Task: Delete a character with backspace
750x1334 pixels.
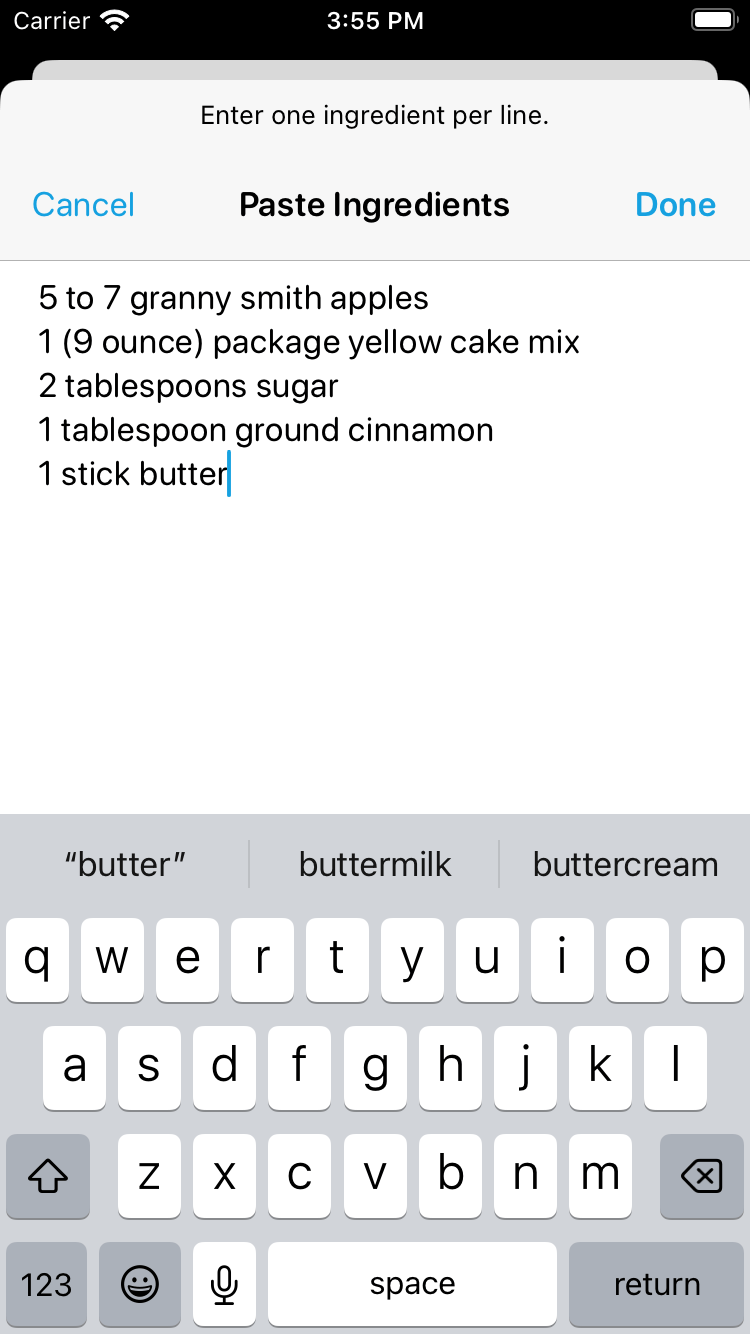Action: click(x=701, y=1176)
